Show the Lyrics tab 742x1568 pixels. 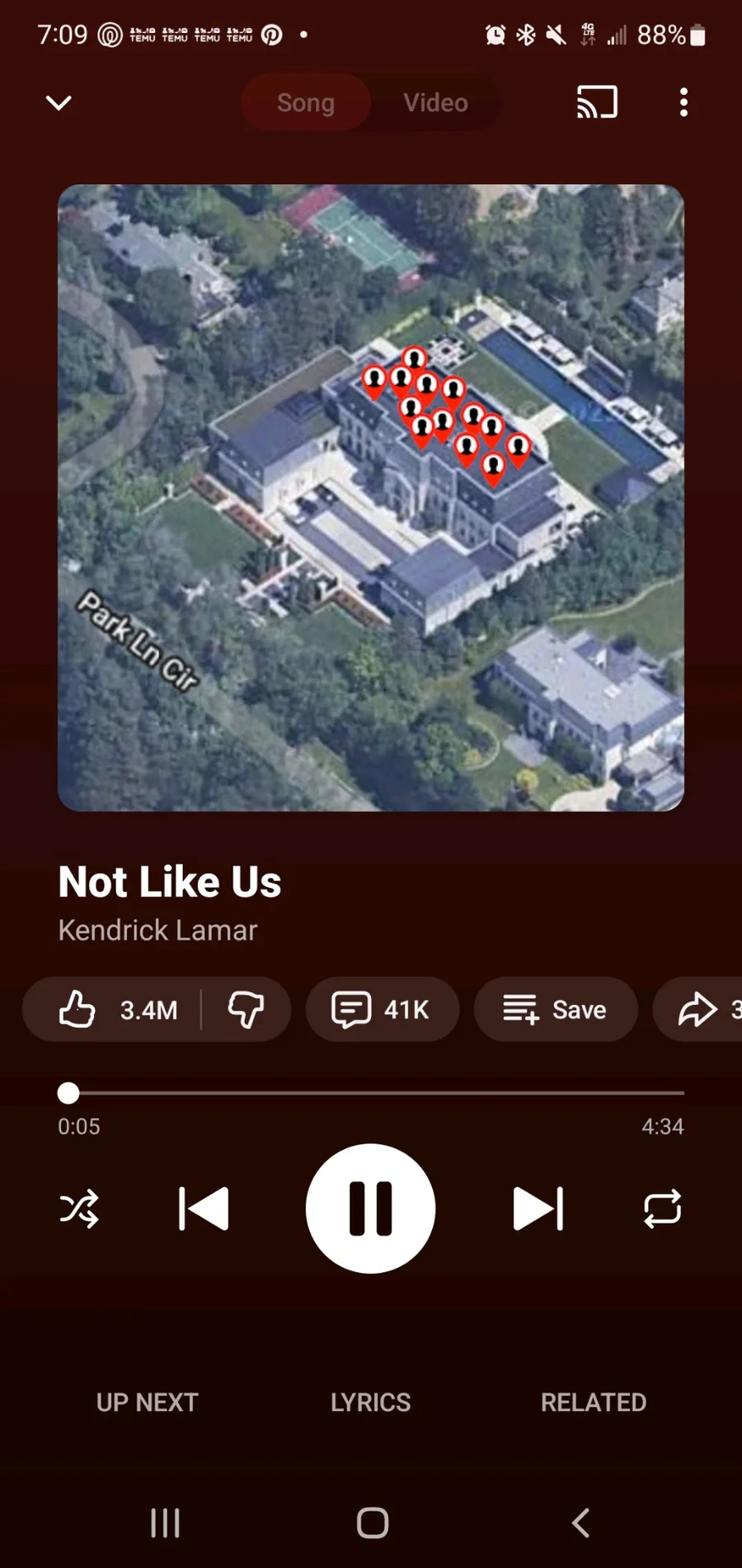tap(370, 1402)
